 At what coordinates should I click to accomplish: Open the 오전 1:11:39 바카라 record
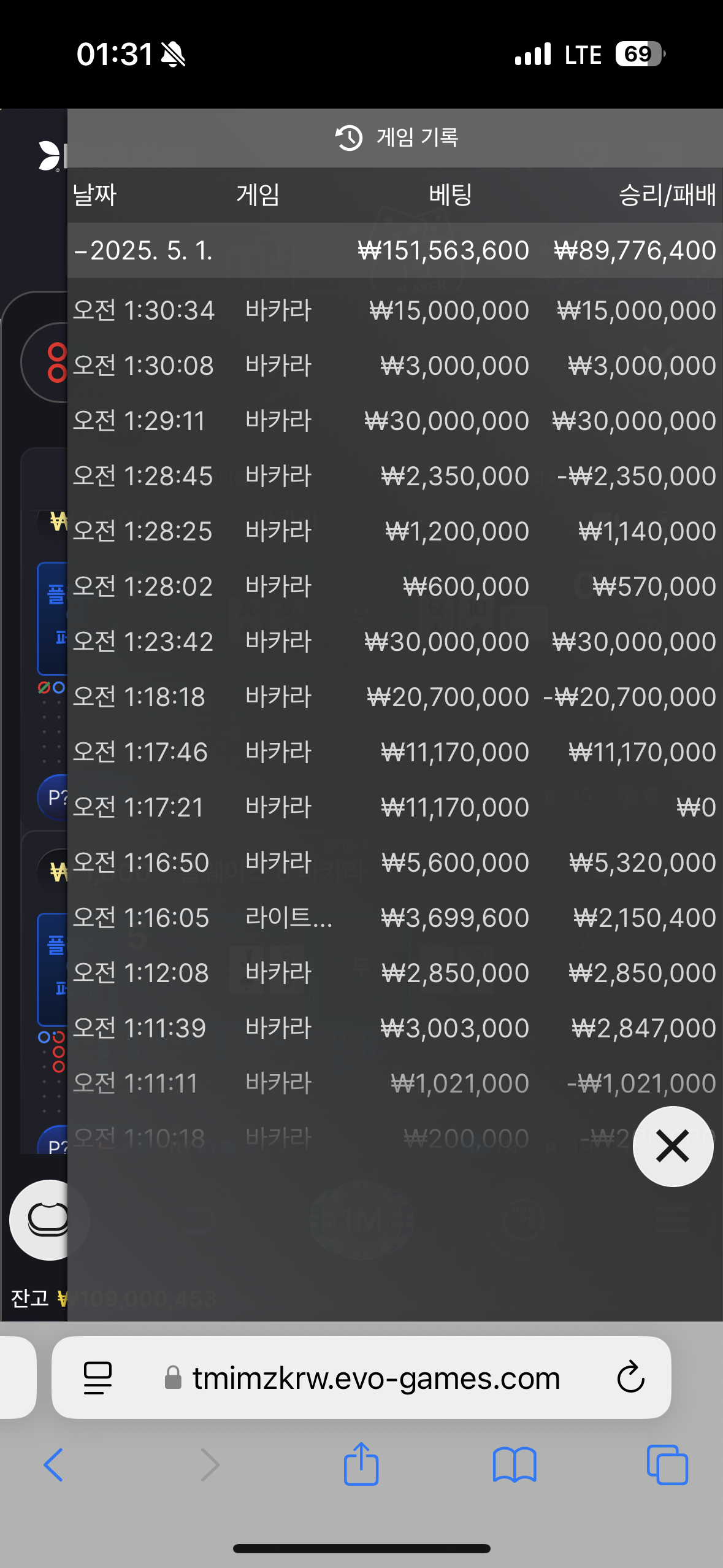click(394, 1028)
